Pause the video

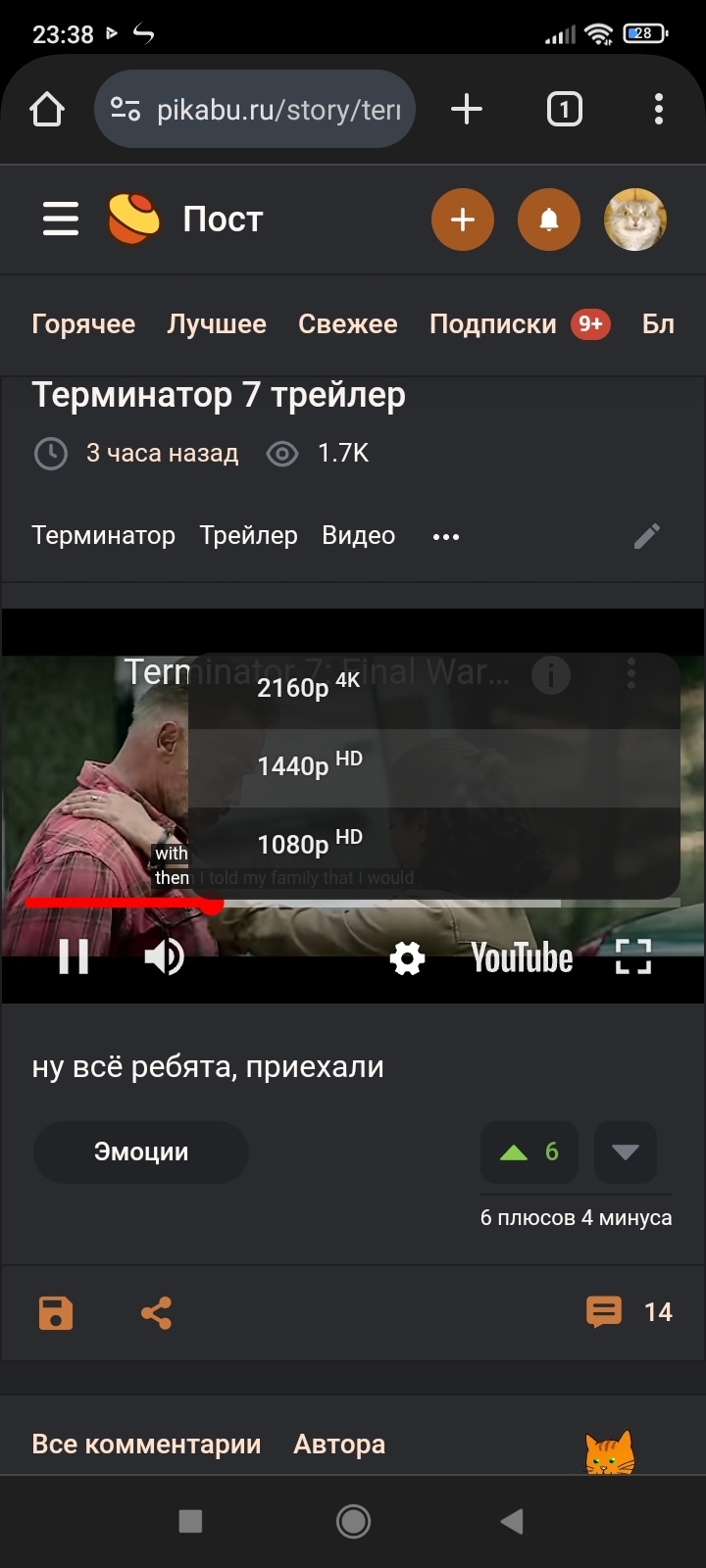[74, 956]
